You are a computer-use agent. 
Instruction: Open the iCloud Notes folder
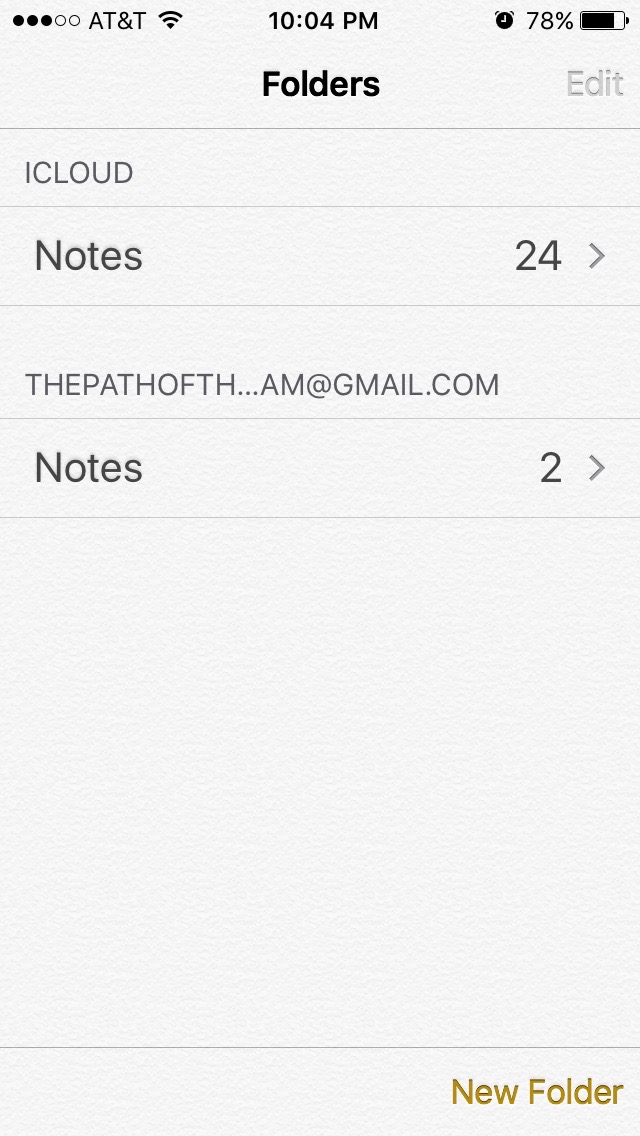tap(320, 256)
